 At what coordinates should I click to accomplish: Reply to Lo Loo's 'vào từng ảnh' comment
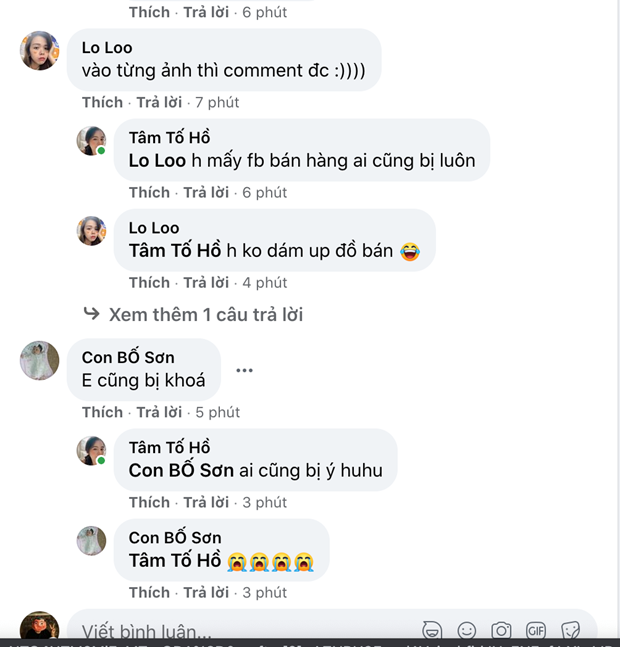pos(159,102)
